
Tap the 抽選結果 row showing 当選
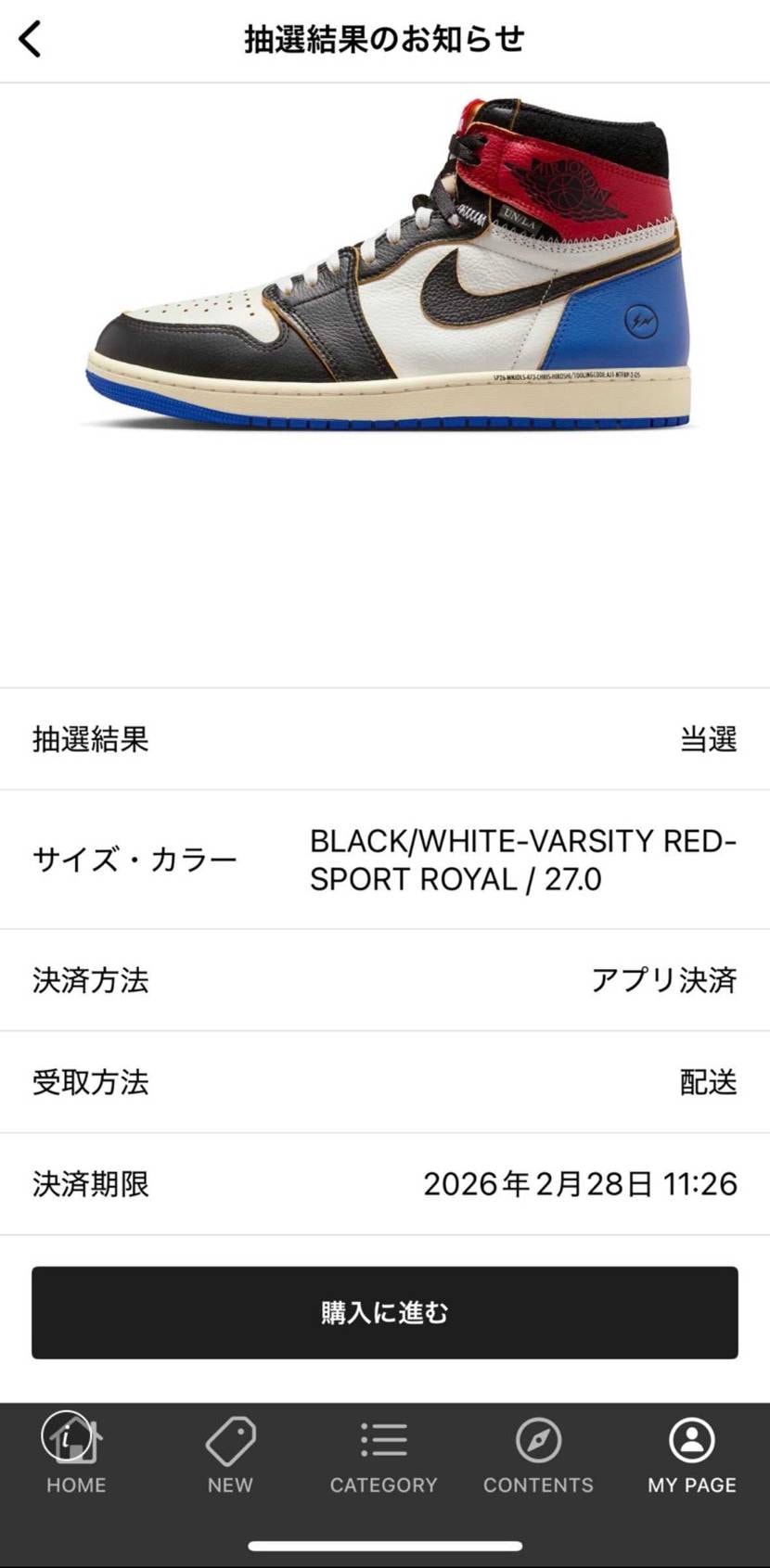[x=384, y=739]
